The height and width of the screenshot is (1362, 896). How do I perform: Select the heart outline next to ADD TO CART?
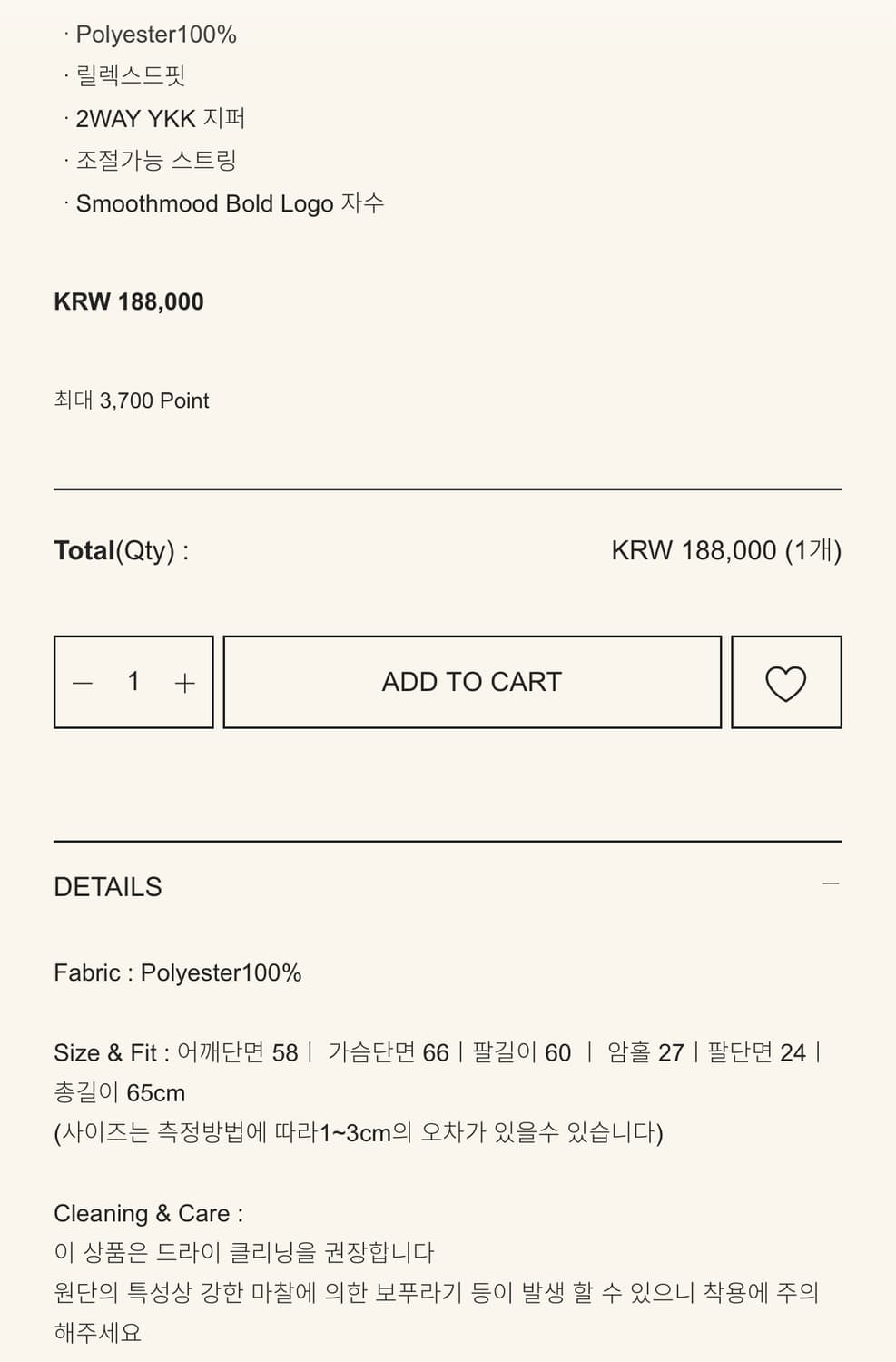tap(786, 682)
